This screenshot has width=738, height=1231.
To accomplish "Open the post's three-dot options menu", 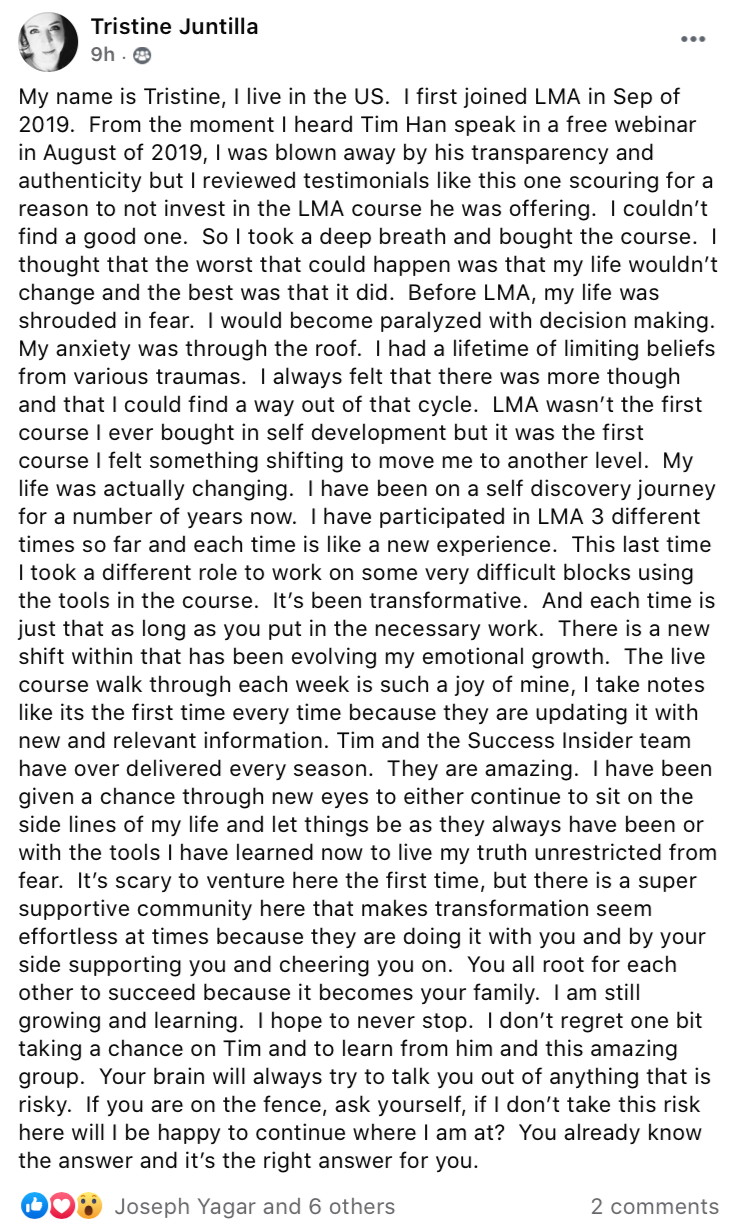I will tap(693, 39).
